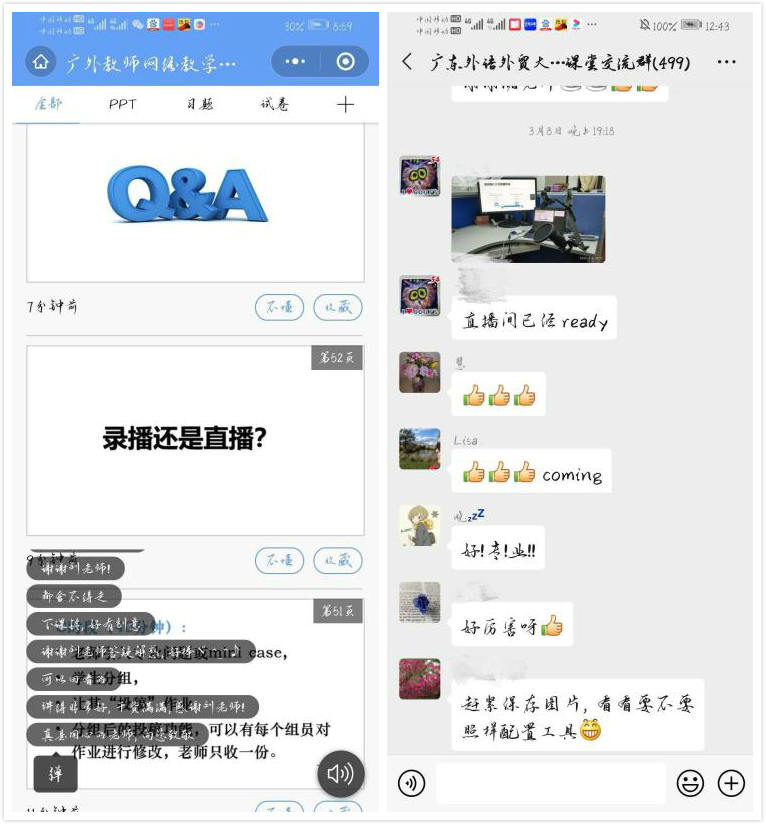Open the emoji picker in the chat bar
This screenshot has width=766, height=824.
[689, 784]
